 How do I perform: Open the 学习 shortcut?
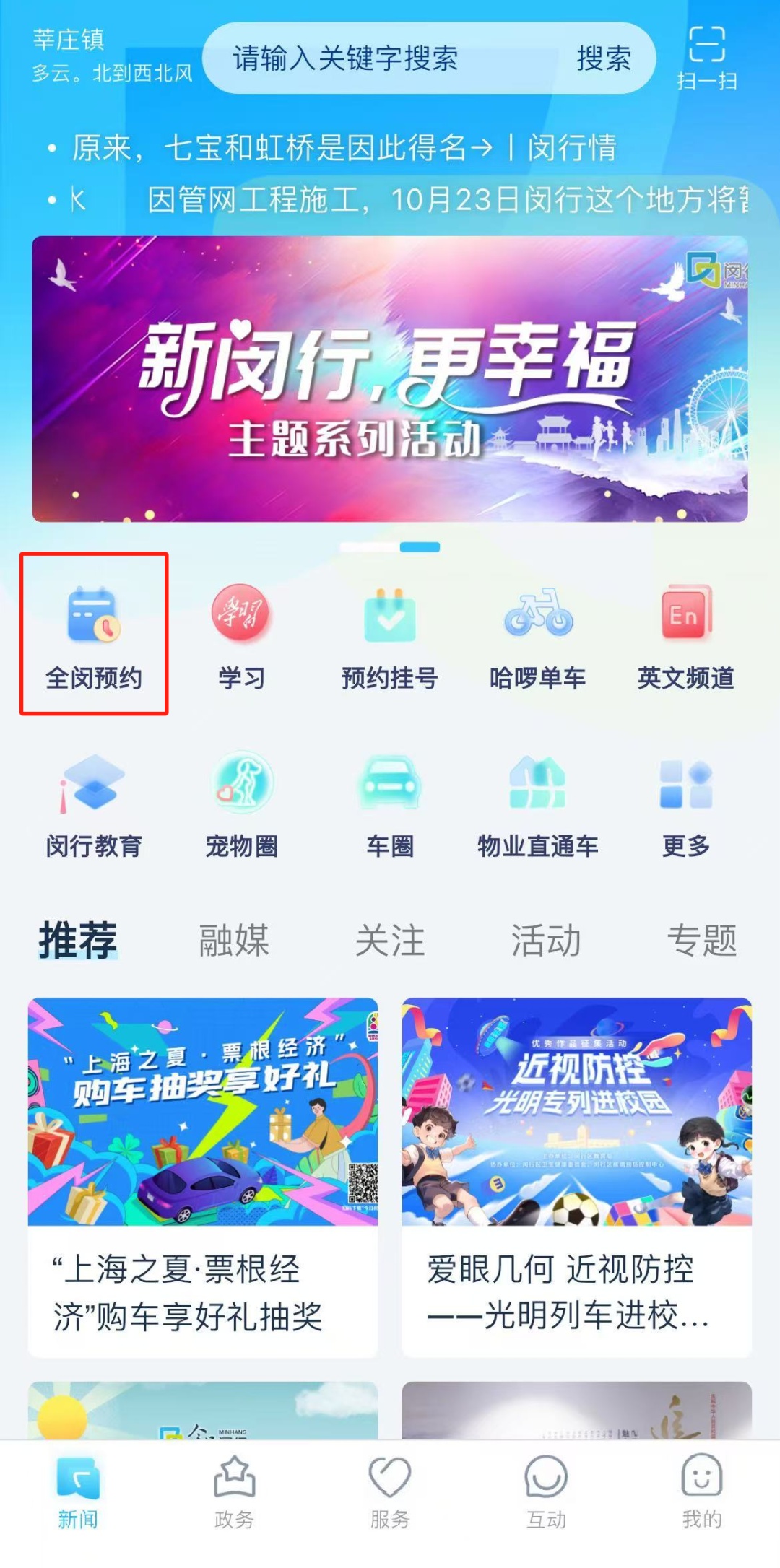tap(241, 635)
